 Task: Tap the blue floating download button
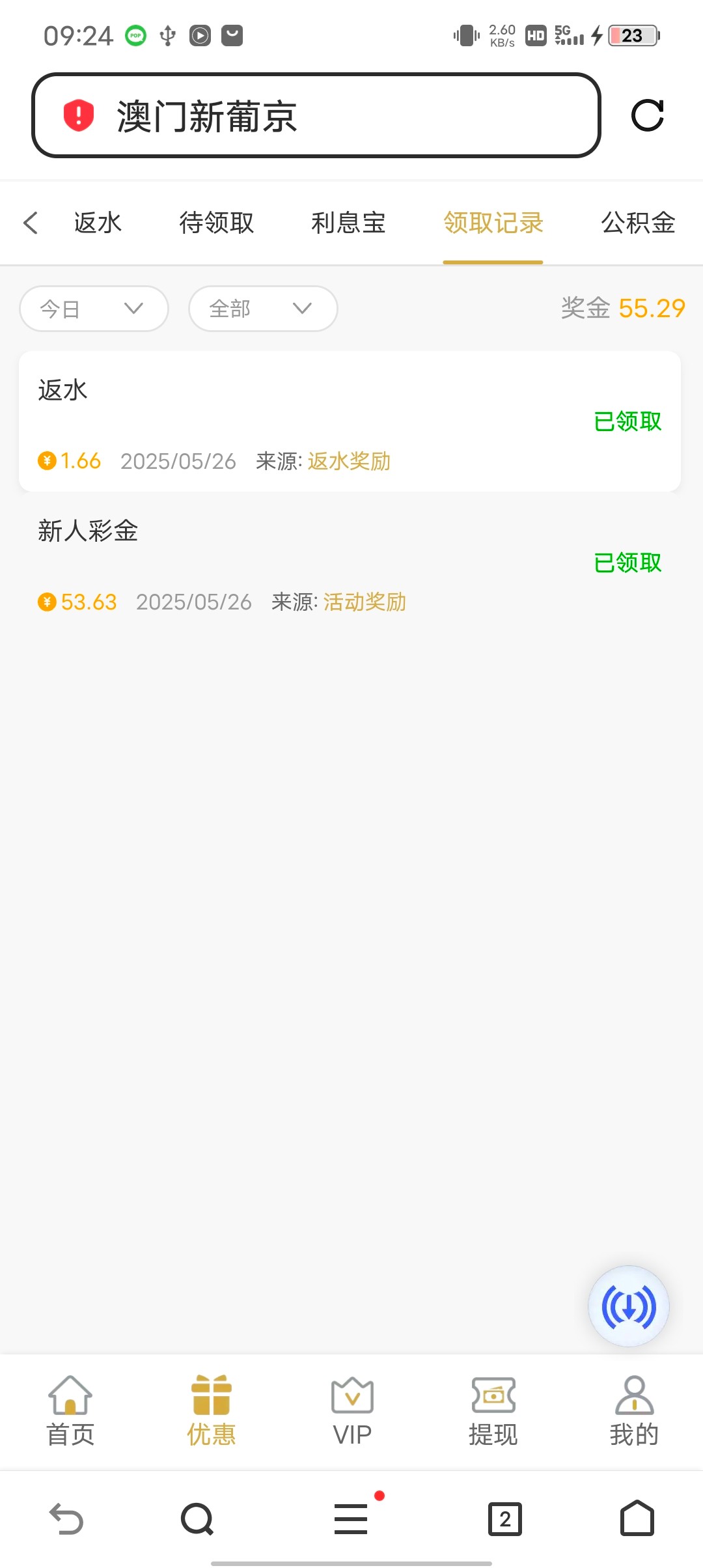coord(628,1306)
